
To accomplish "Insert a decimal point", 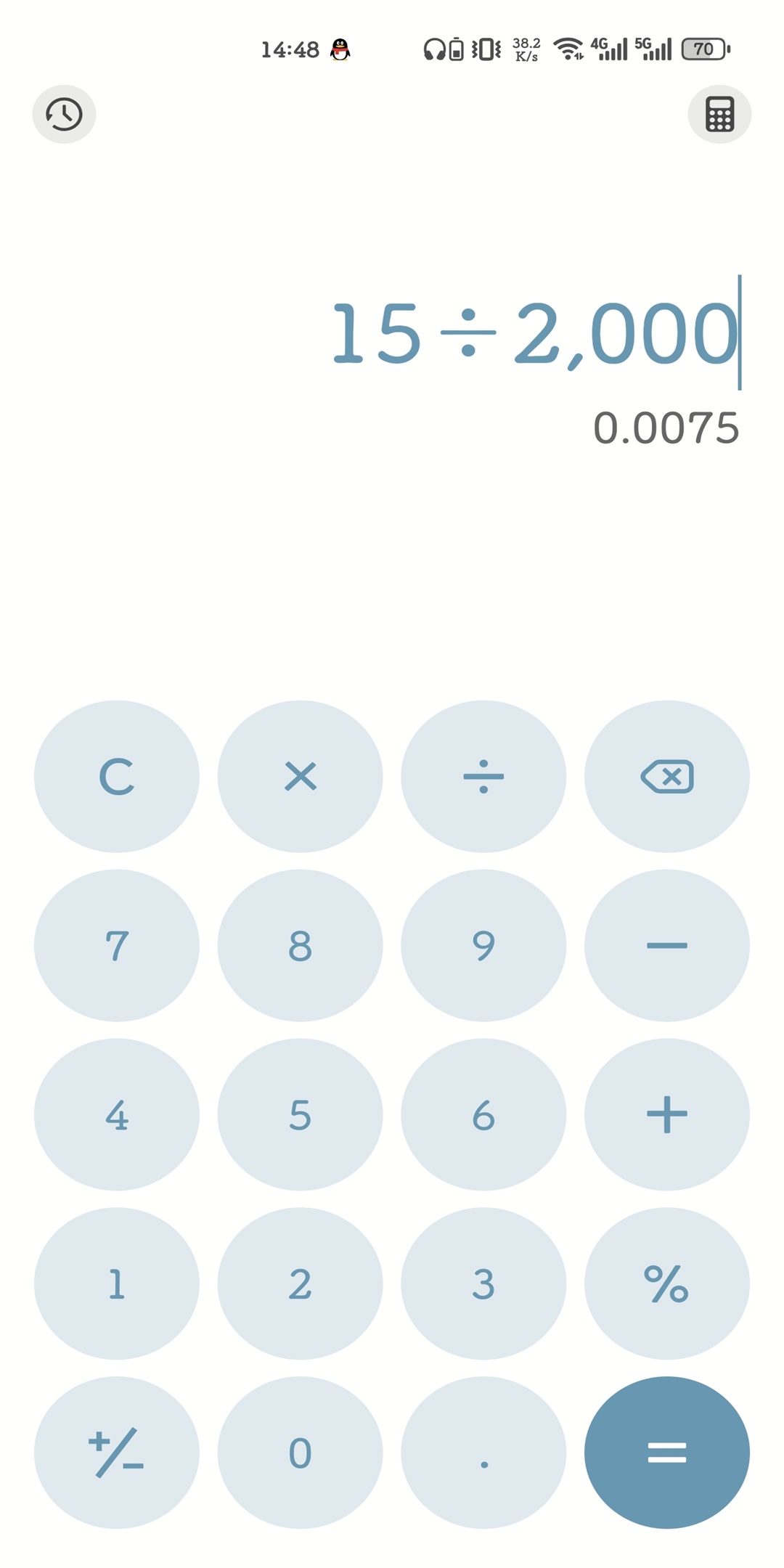I will tap(483, 1453).
